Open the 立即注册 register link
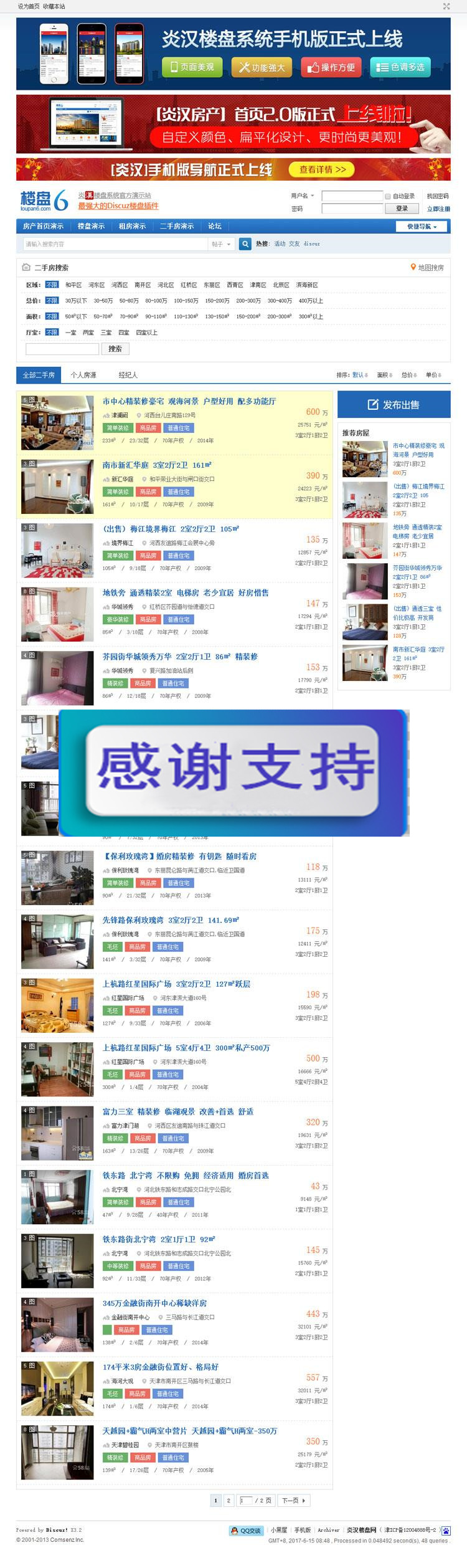The width and height of the screenshot is (467, 1568). click(x=438, y=209)
